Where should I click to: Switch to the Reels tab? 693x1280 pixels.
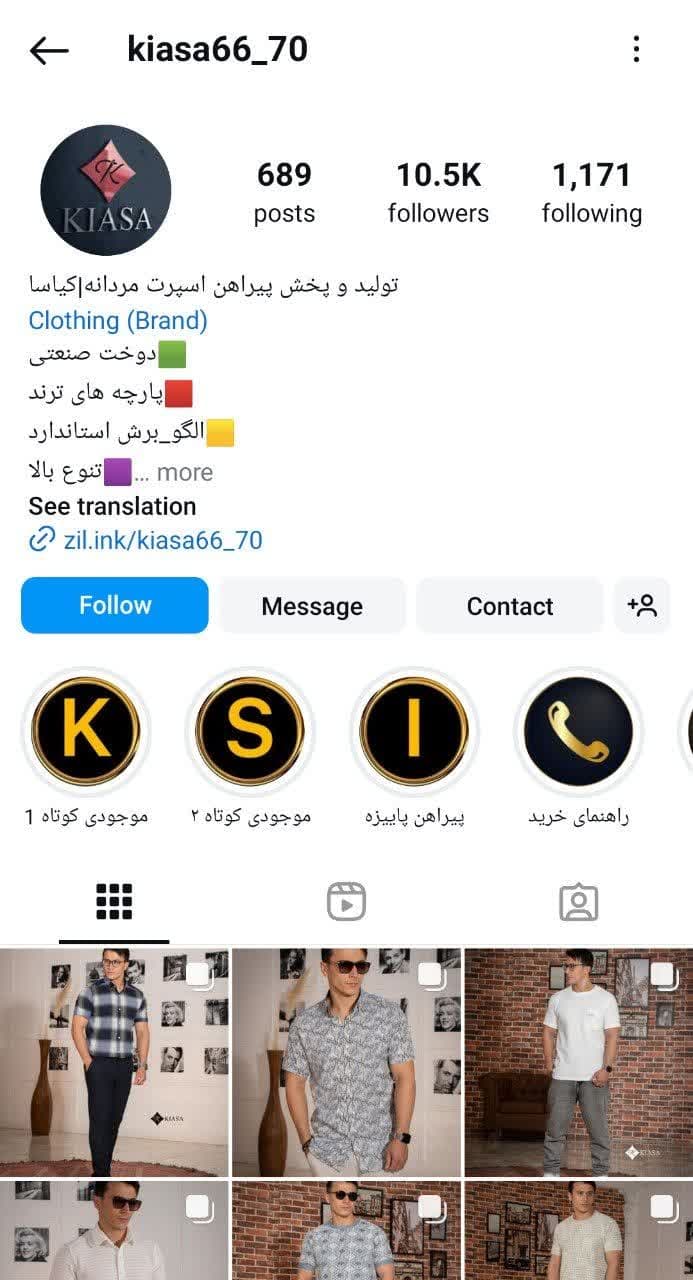[346, 902]
